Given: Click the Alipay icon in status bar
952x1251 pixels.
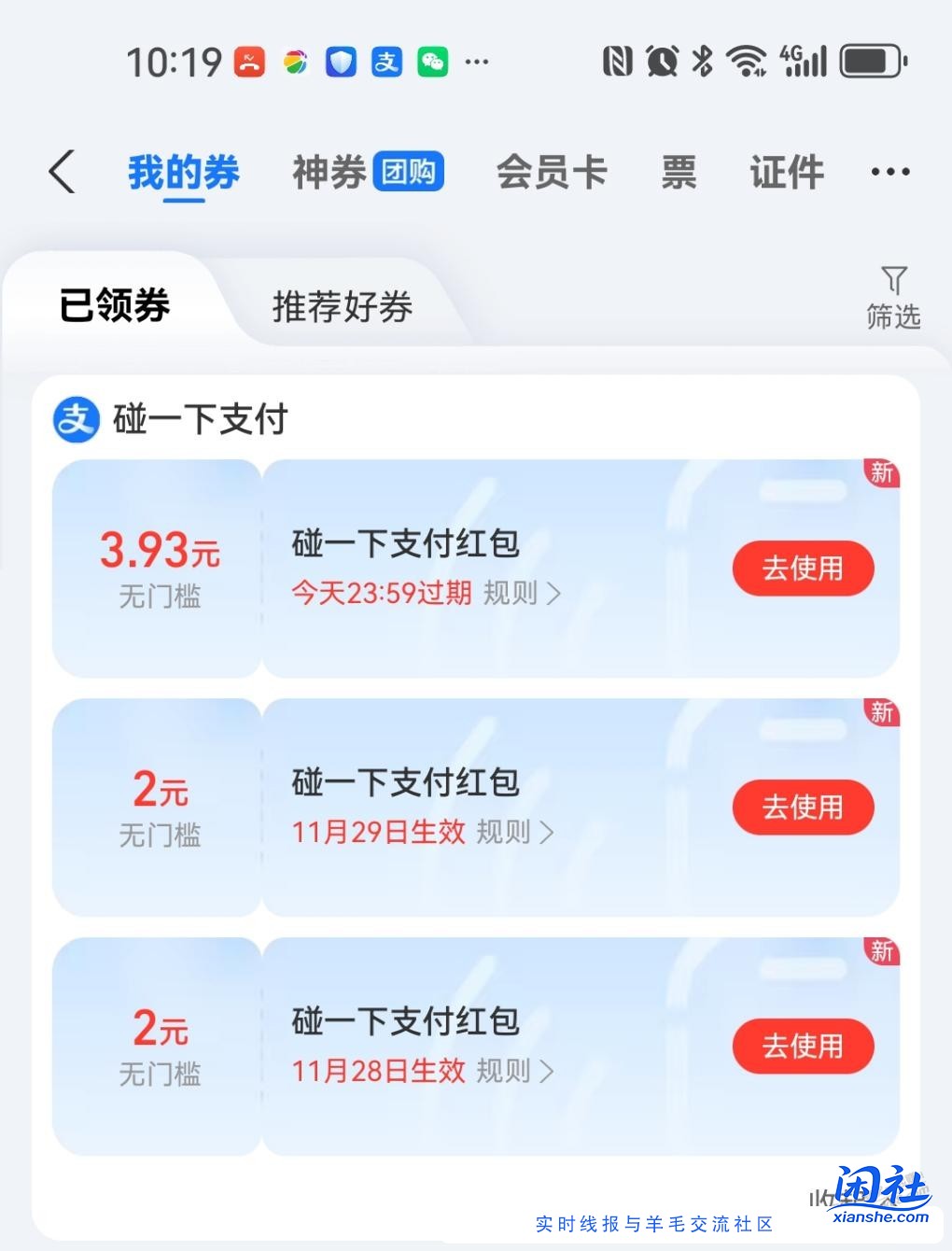Looking at the screenshot, I should pyautogui.click(x=385, y=62).
